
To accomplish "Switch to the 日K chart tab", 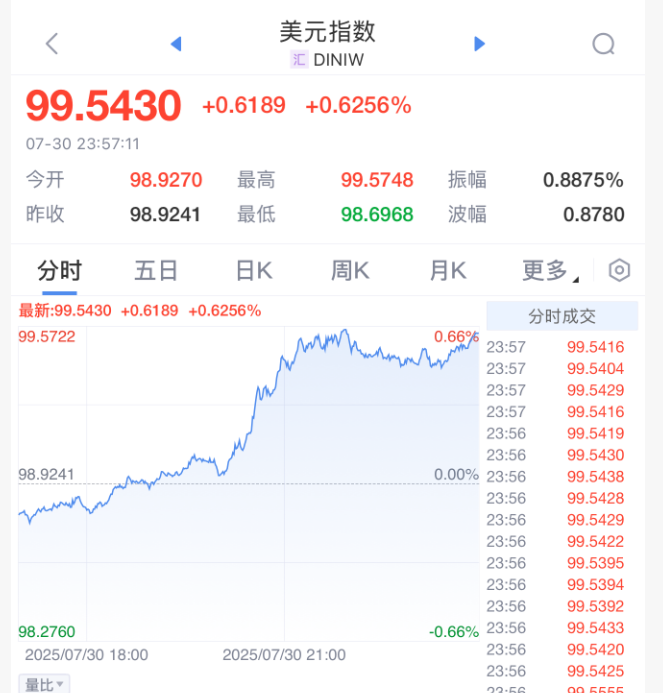I will click(253, 270).
